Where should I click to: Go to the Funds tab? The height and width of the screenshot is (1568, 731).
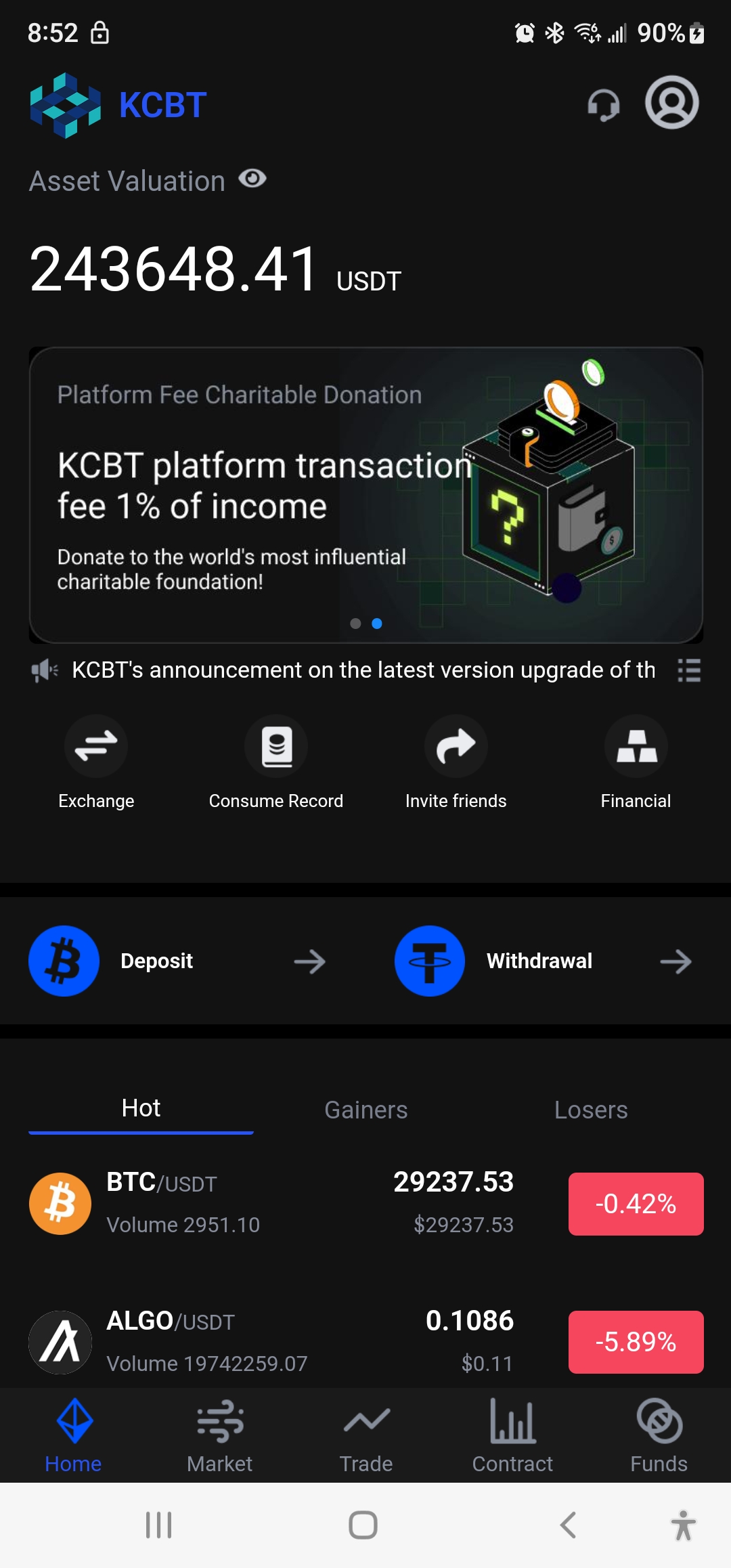659,1435
